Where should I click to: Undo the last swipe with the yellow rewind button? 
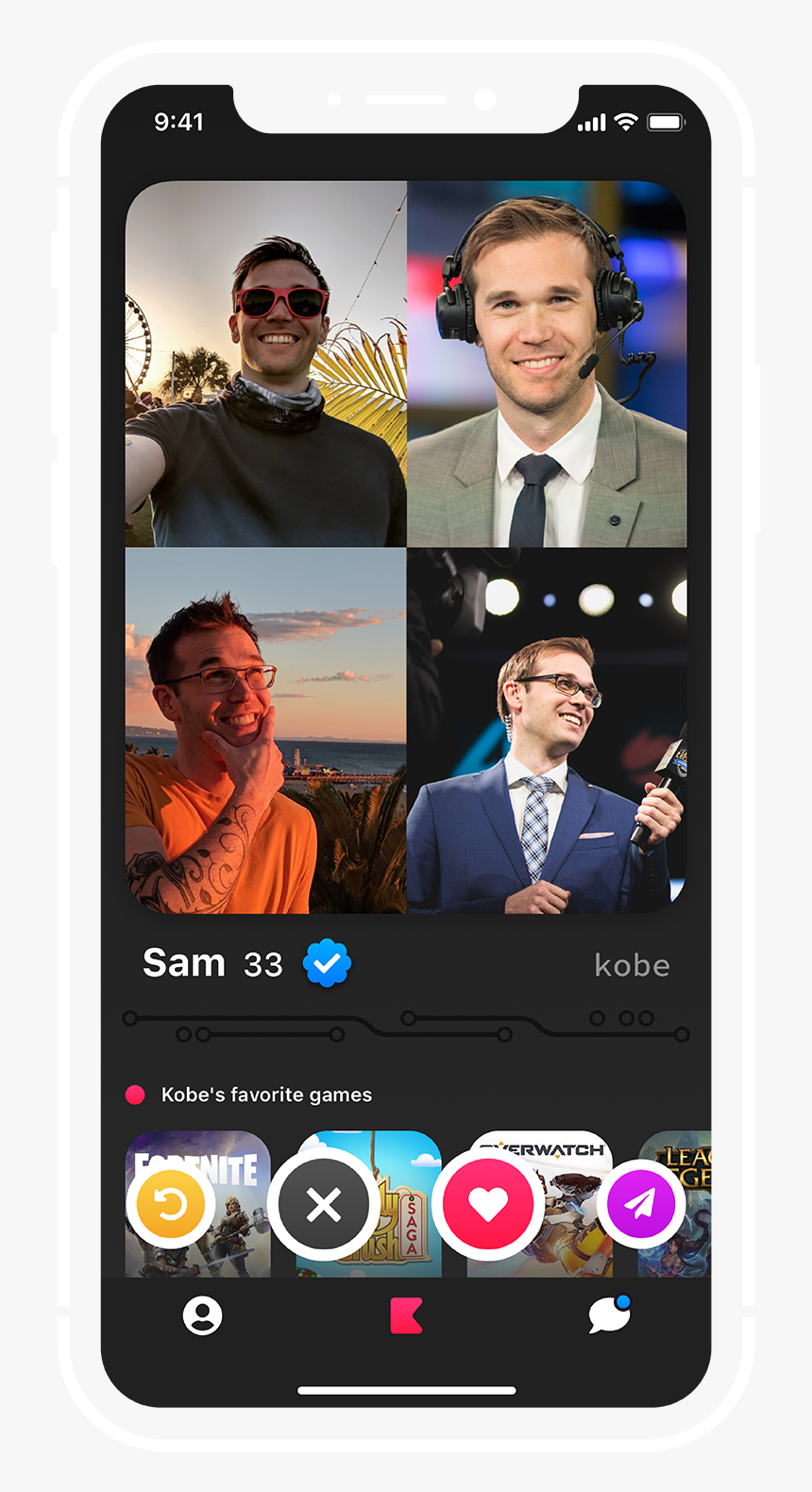(171, 1204)
